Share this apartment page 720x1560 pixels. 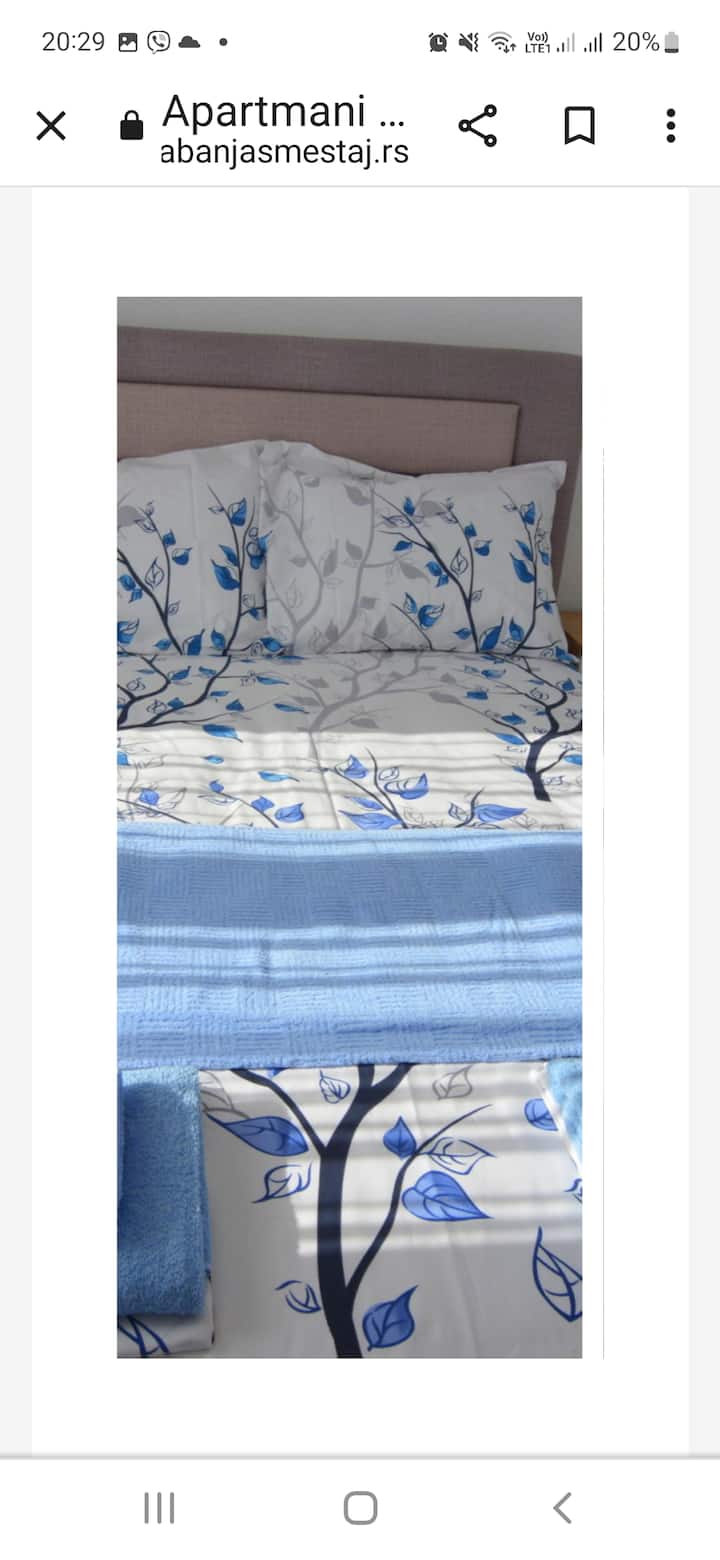point(478,126)
